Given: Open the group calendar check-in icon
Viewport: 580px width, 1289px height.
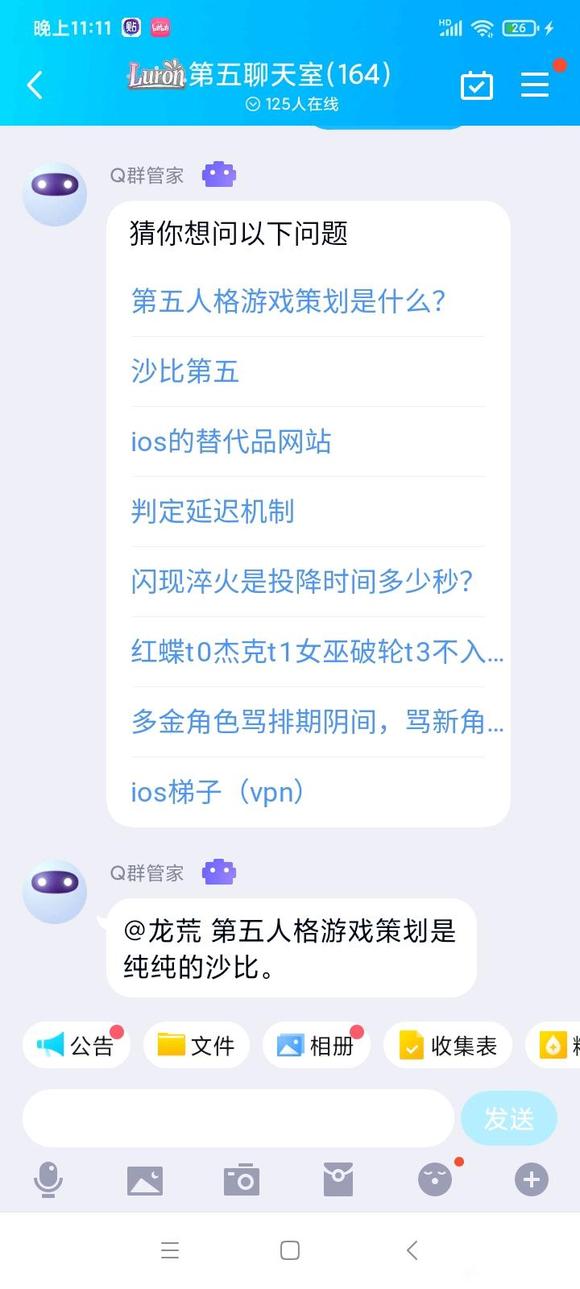Looking at the screenshot, I should 477,85.
